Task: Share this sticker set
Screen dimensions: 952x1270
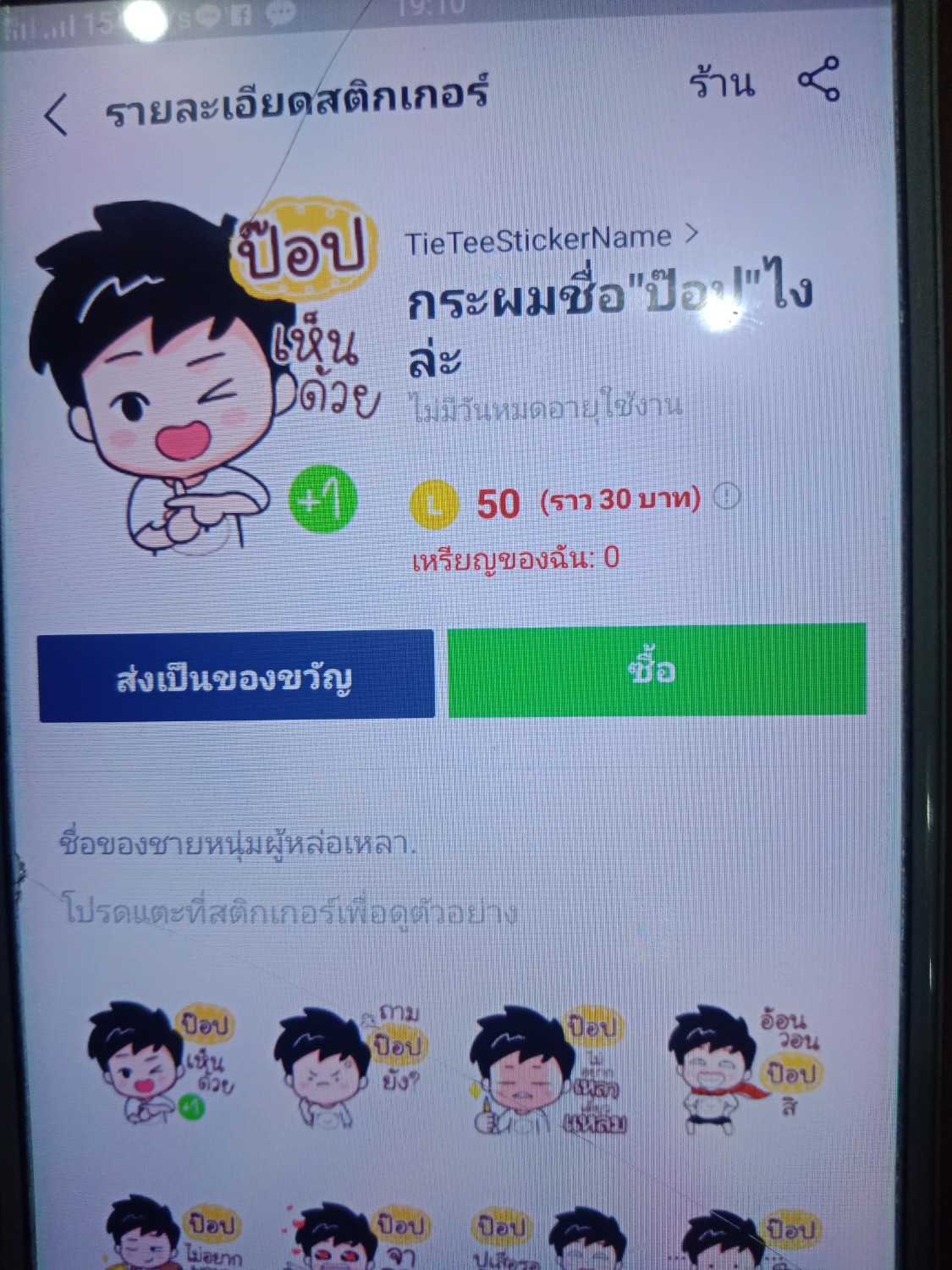Action: click(x=819, y=80)
